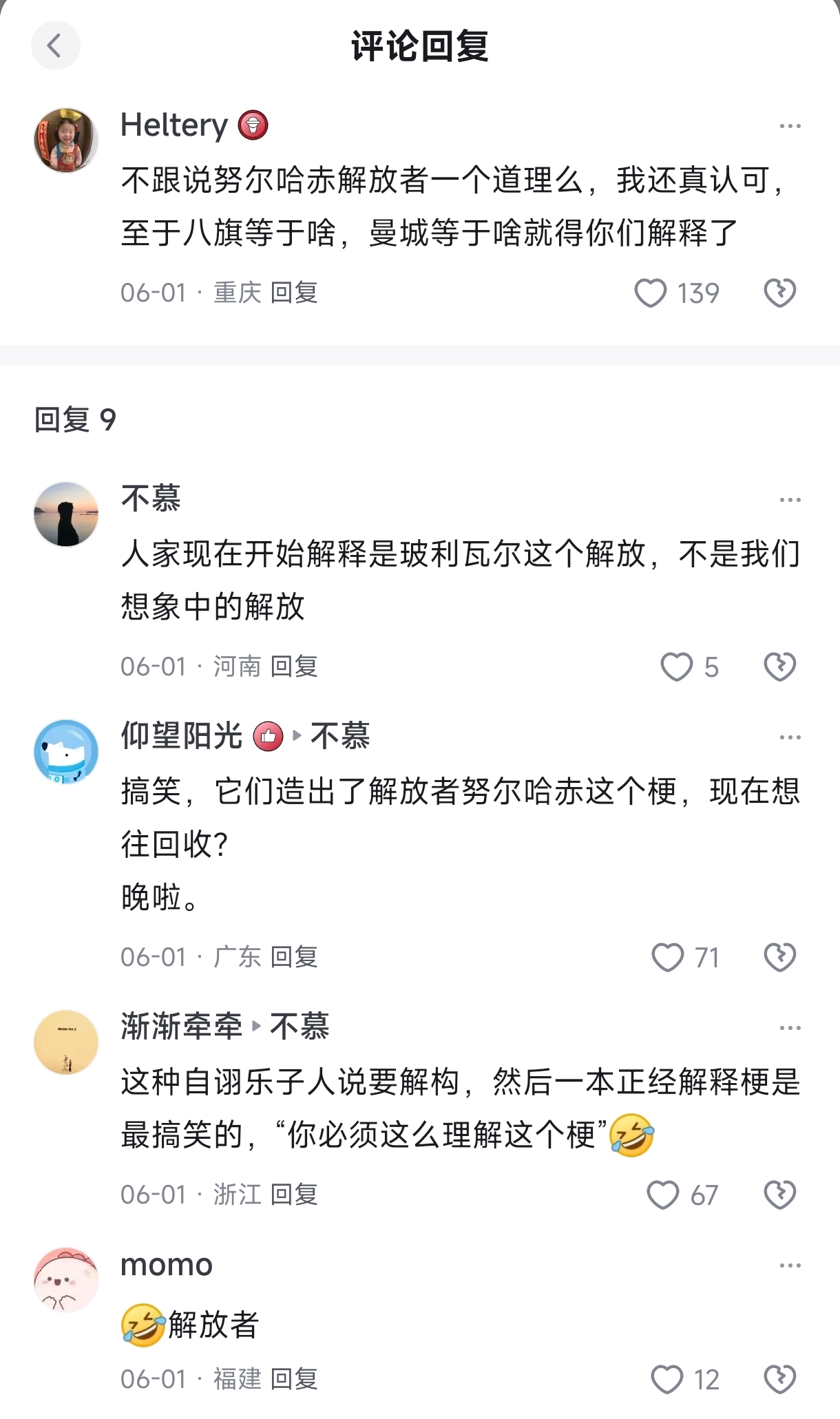The width and height of the screenshot is (840, 1419).
Task: Open overflow menu on Heltery's comment
Action: point(790,126)
